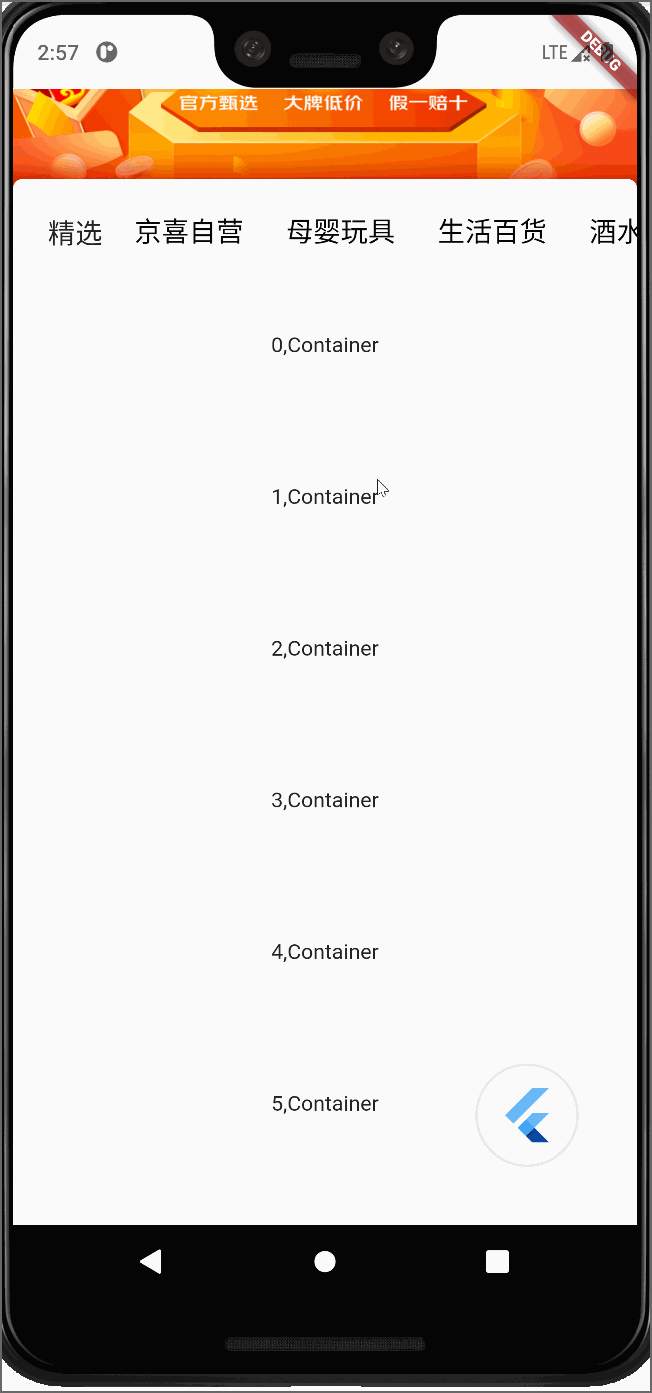Viewport: 652px width, 1393px height.
Task: Open recent apps from the navigation bar
Action: coord(497,1261)
